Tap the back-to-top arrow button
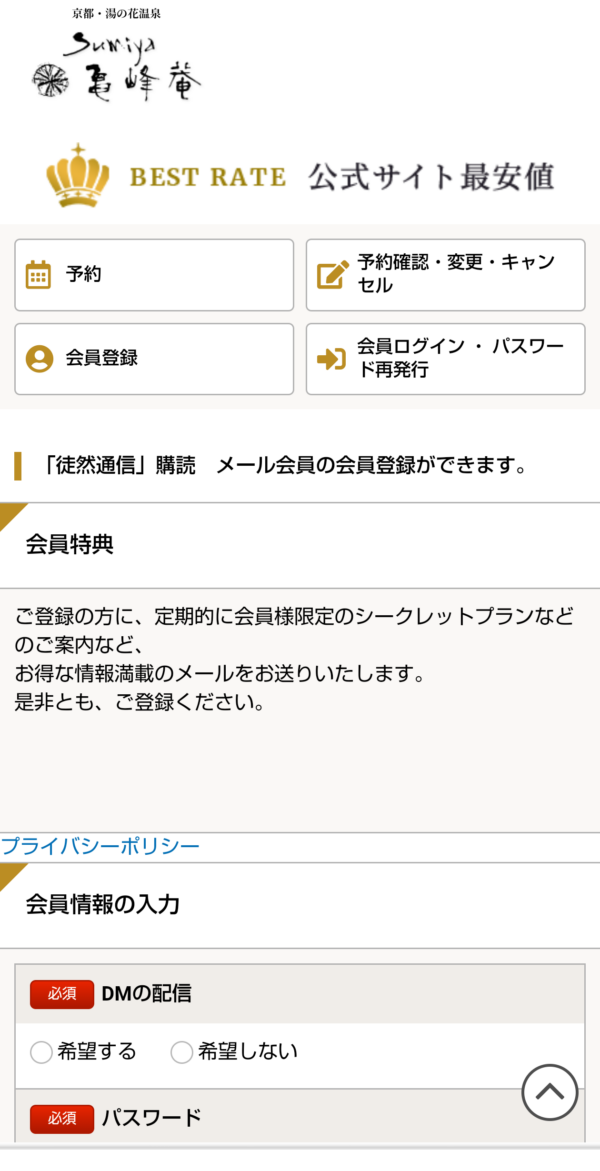This screenshot has height=1171, width=600. click(x=550, y=1093)
